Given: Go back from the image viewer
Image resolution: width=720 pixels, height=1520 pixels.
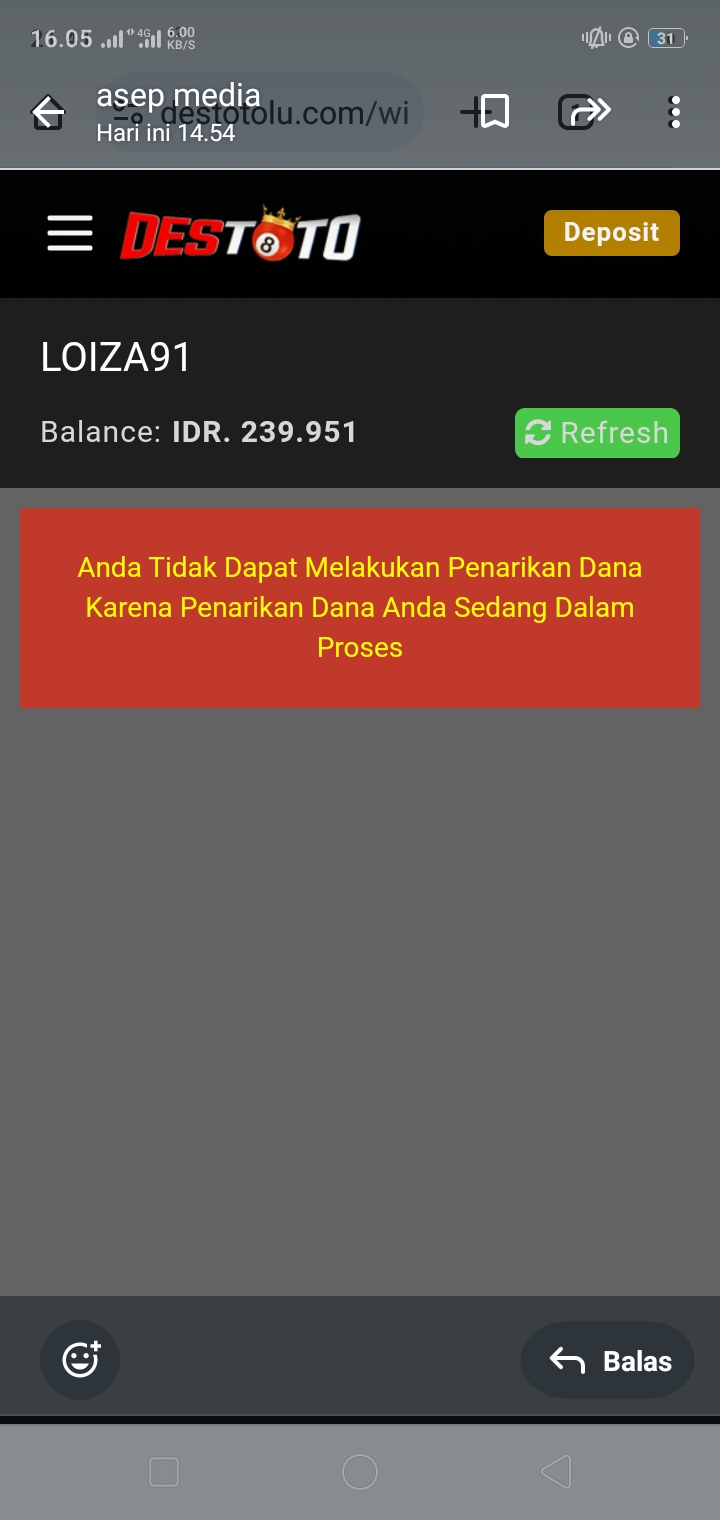Looking at the screenshot, I should coord(48,112).
